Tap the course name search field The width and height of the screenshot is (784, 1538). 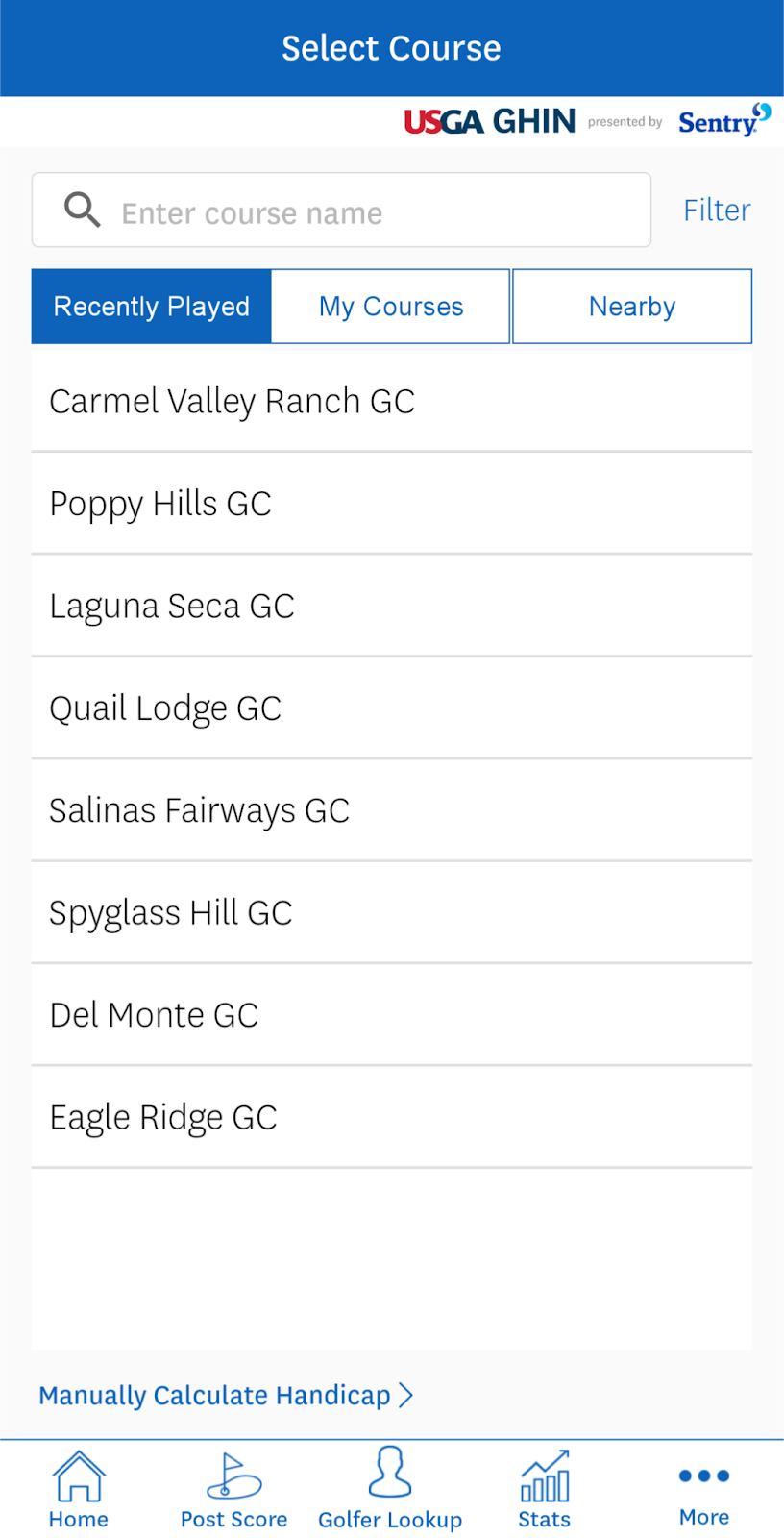click(x=341, y=211)
